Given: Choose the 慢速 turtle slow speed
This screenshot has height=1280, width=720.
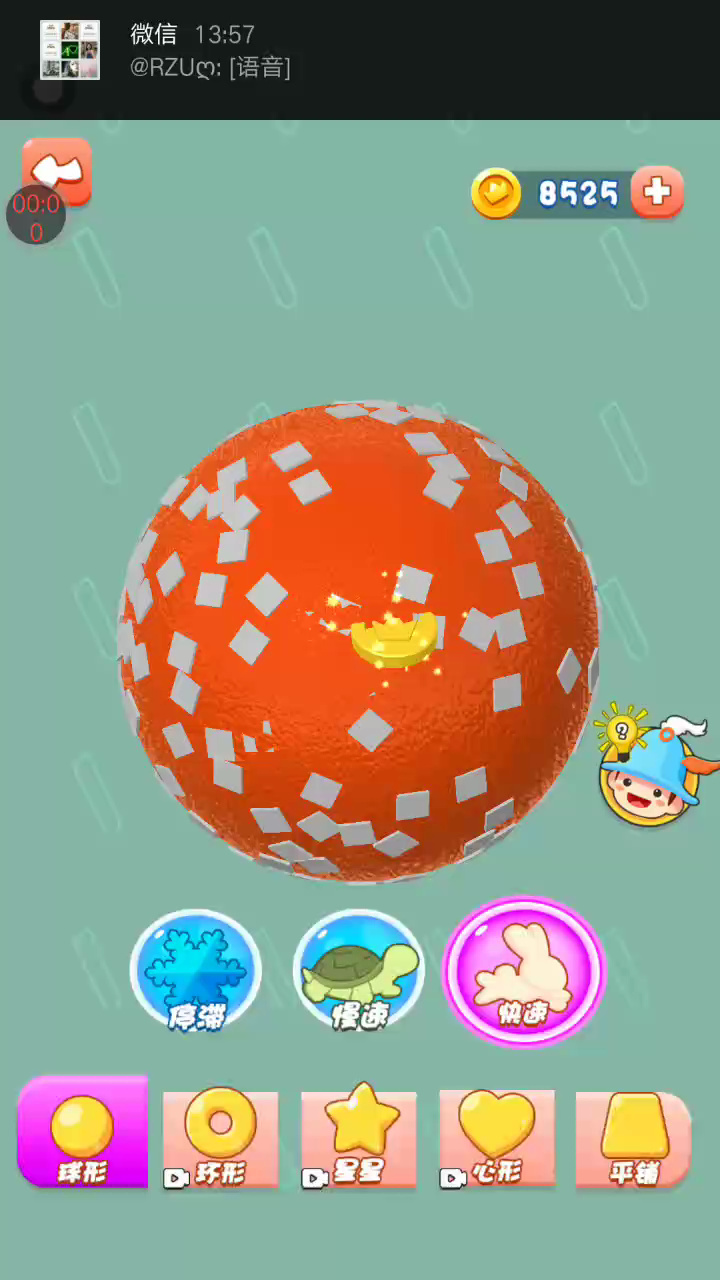Looking at the screenshot, I should [x=359, y=971].
